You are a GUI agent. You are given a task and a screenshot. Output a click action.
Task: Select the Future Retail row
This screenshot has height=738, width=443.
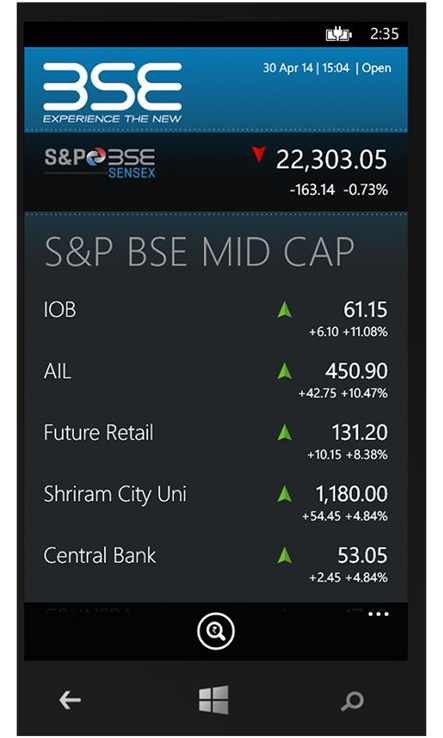(216, 441)
